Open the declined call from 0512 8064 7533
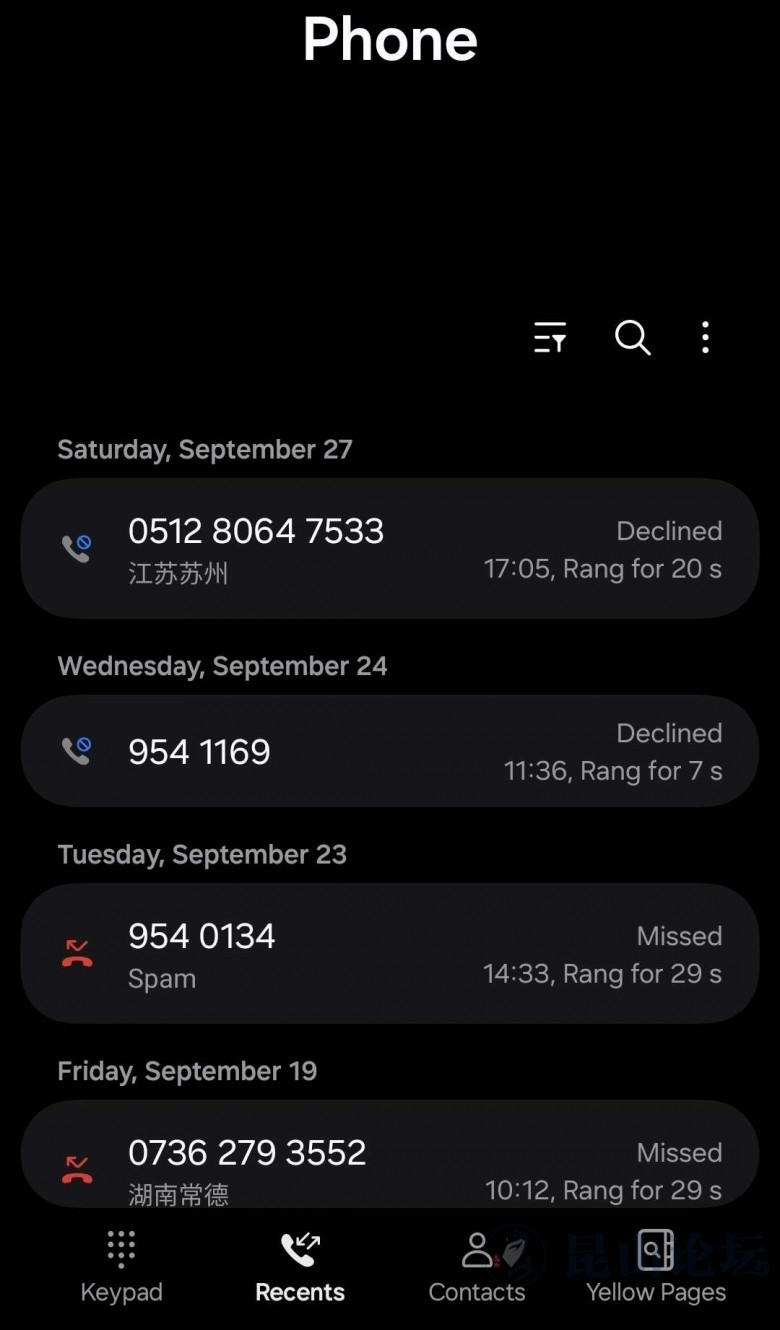 click(390, 548)
